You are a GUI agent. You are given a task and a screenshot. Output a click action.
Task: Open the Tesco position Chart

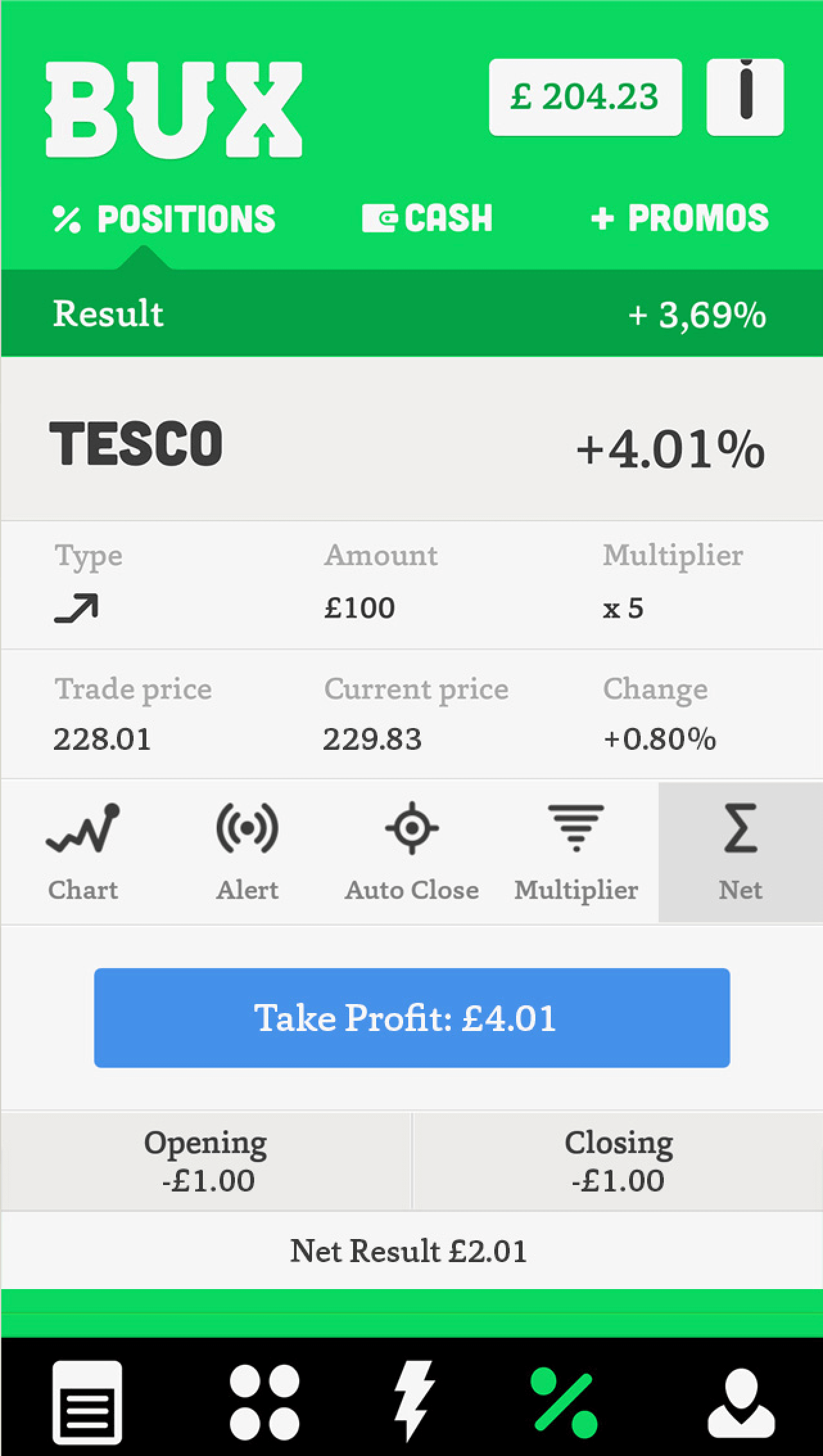[x=83, y=853]
